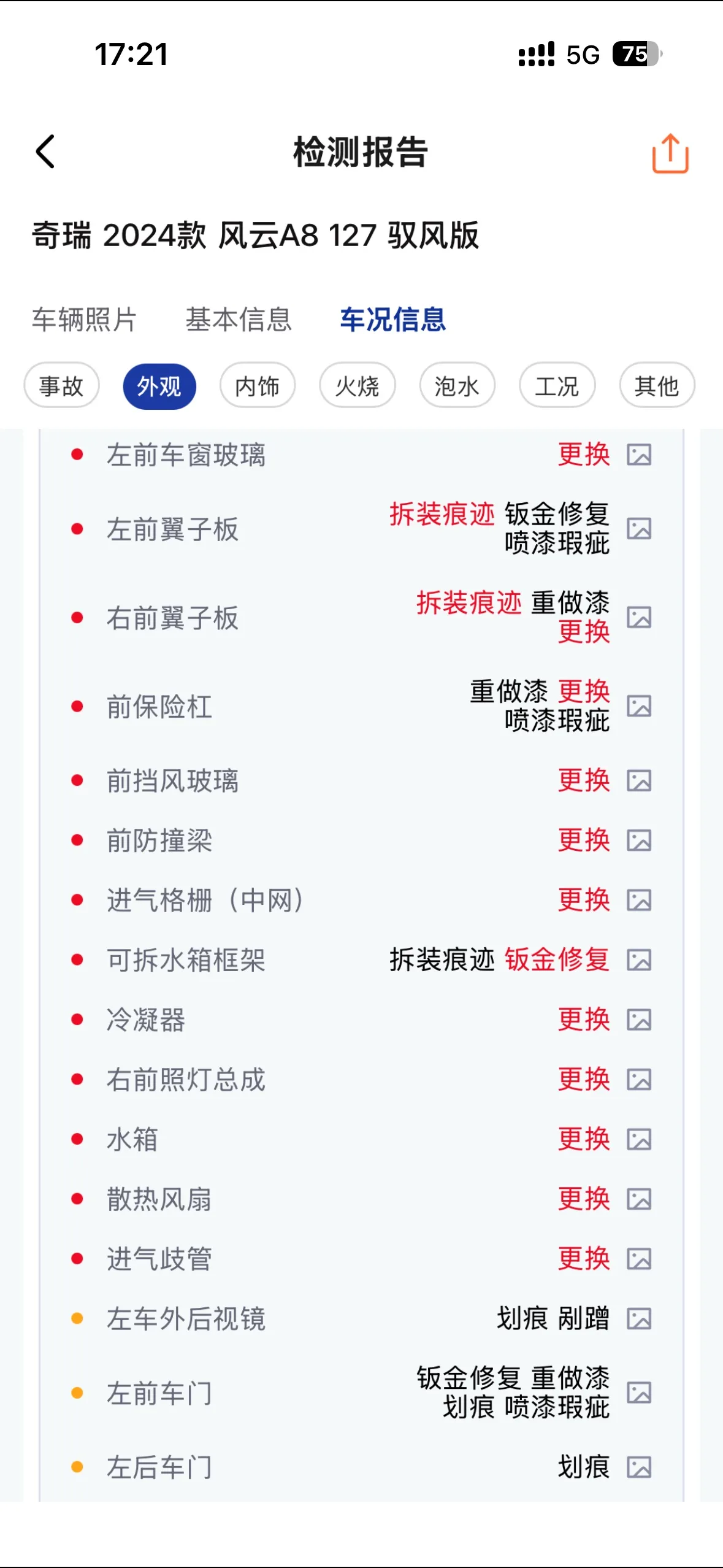Viewport: 723px width, 1568px height.
Task: Open image icon for 散热风扇
Action: pos(639,1199)
